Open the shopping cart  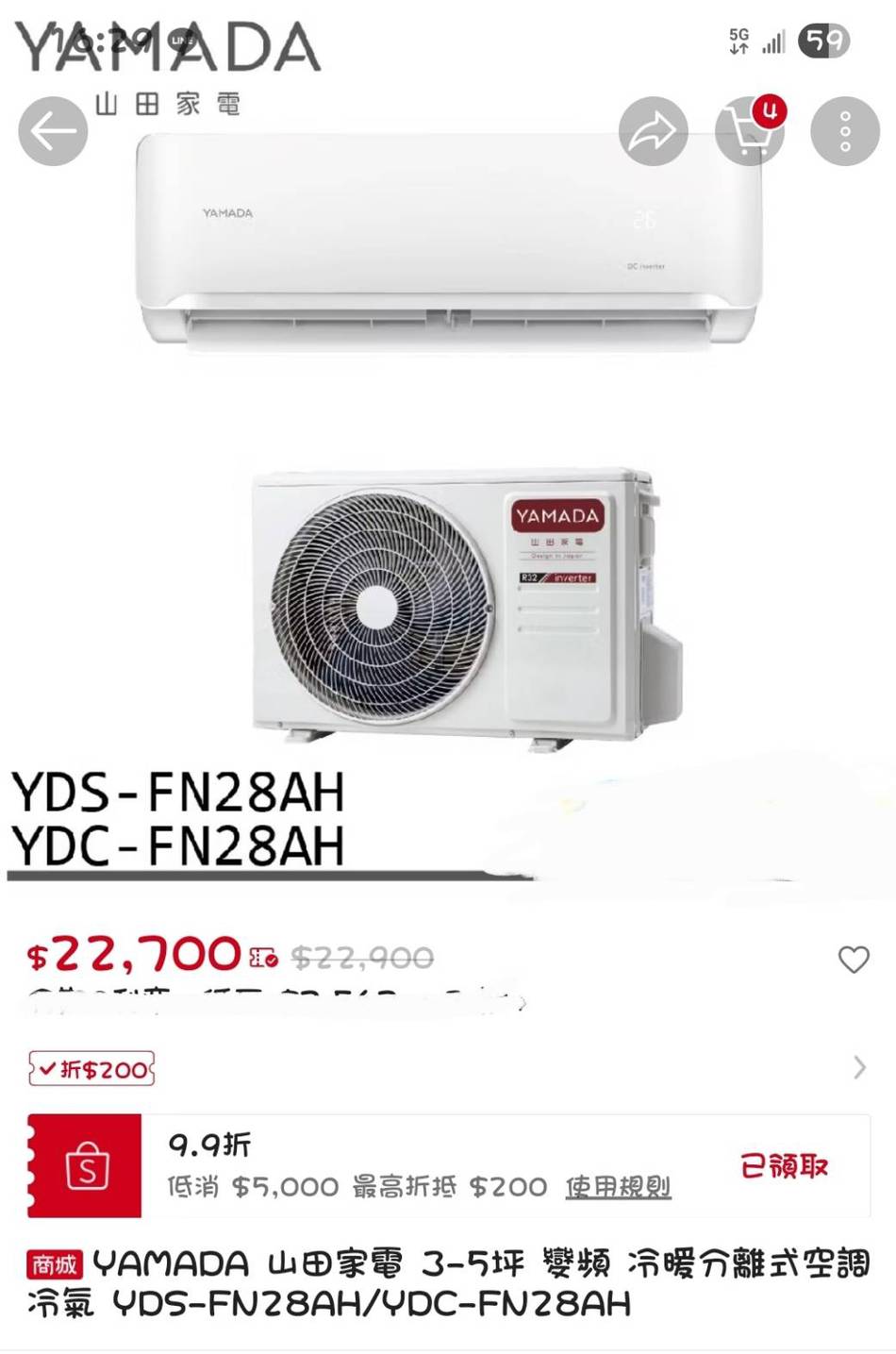point(750,131)
